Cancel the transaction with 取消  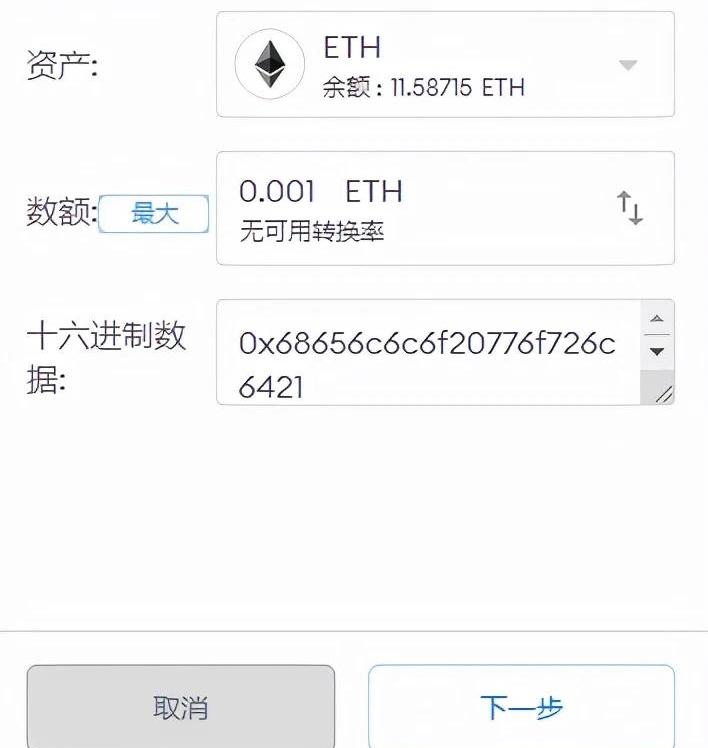tap(181, 707)
